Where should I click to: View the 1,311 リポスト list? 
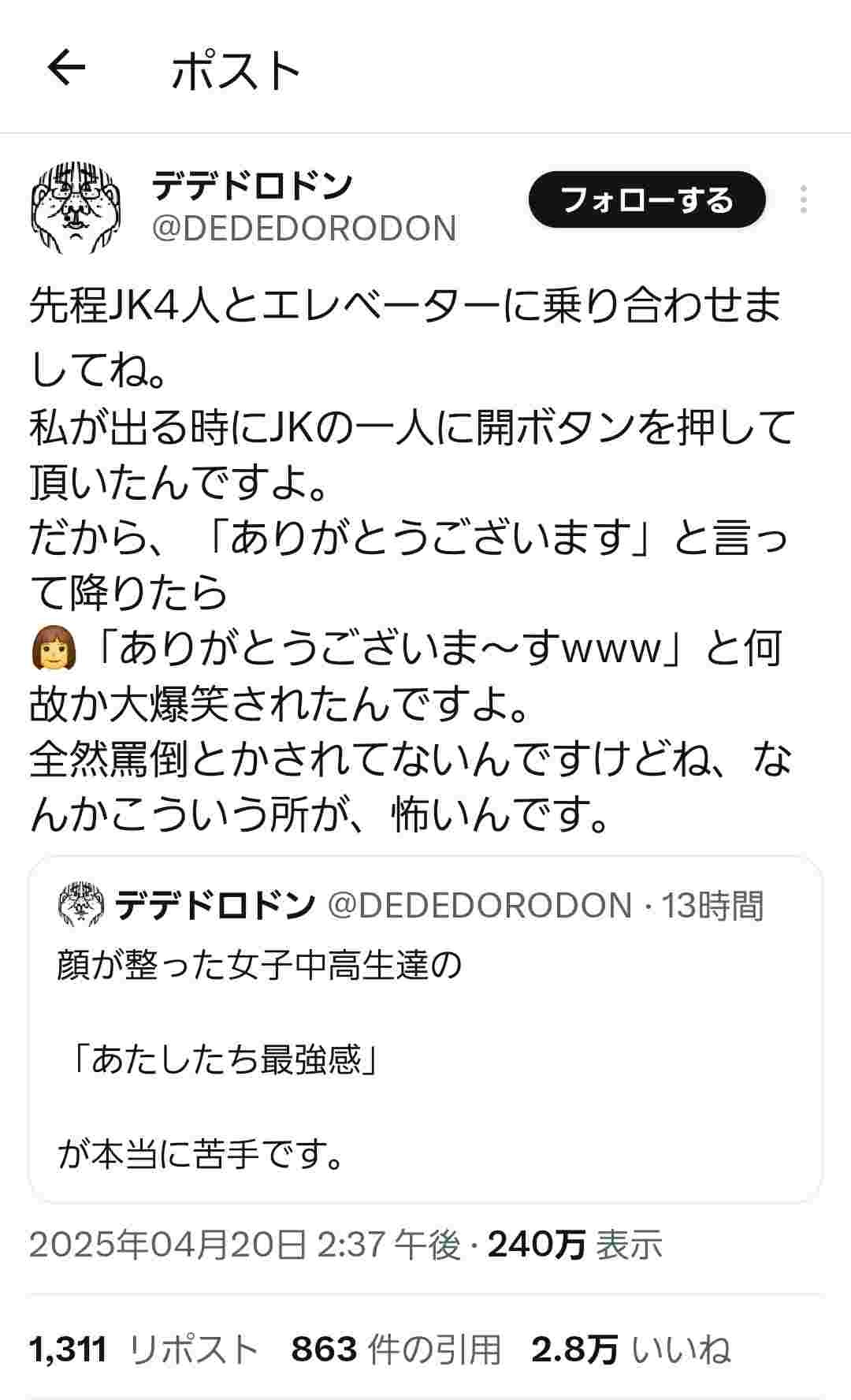(144, 1349)
